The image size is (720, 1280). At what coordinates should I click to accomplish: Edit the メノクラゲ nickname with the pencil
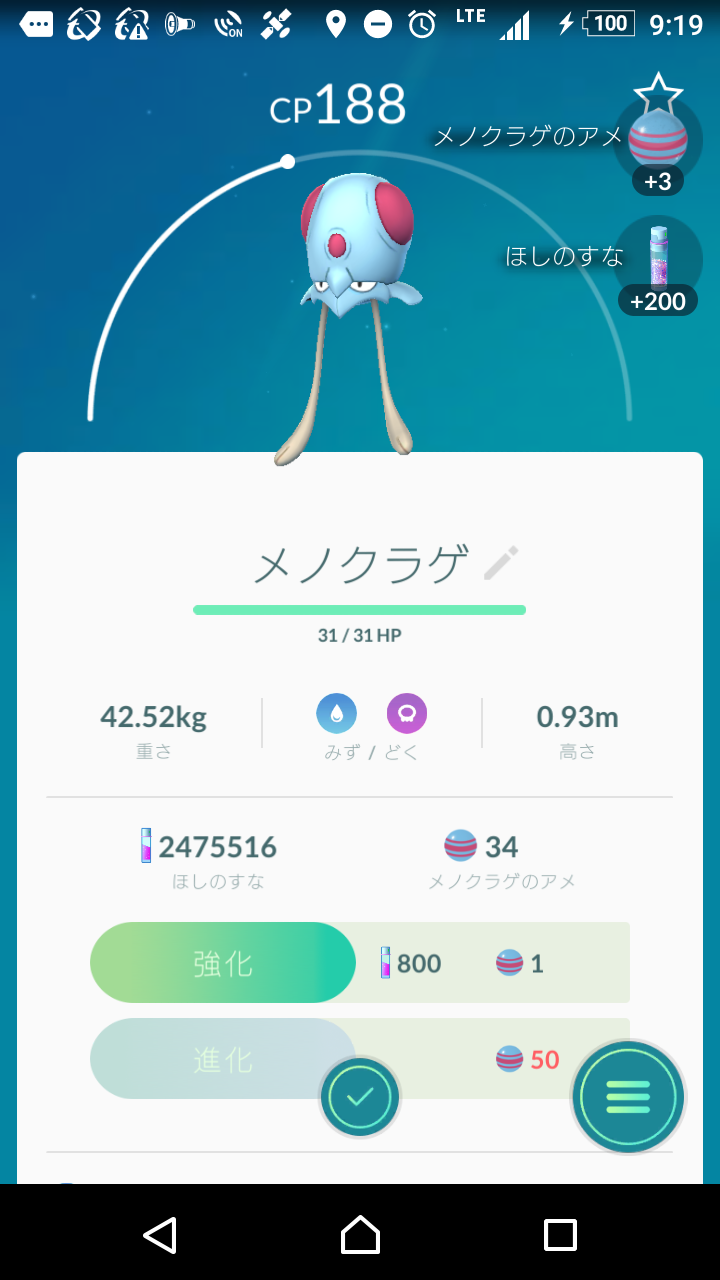[x=501, y=563]
